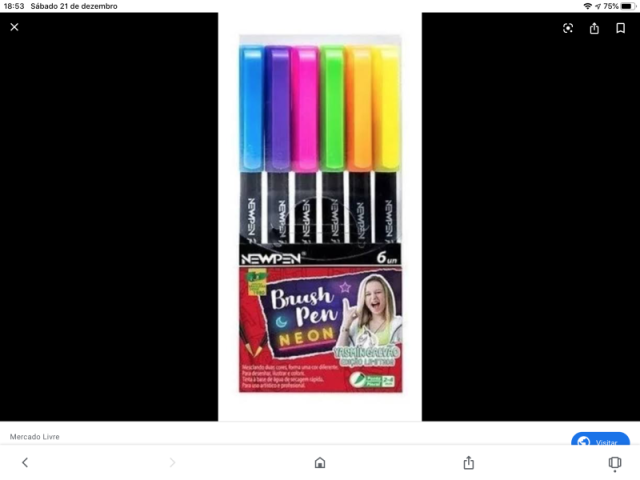Screen dimensions: 640x480
Task: Open the Brush Pen Neon product image
Action: (320, 215)
